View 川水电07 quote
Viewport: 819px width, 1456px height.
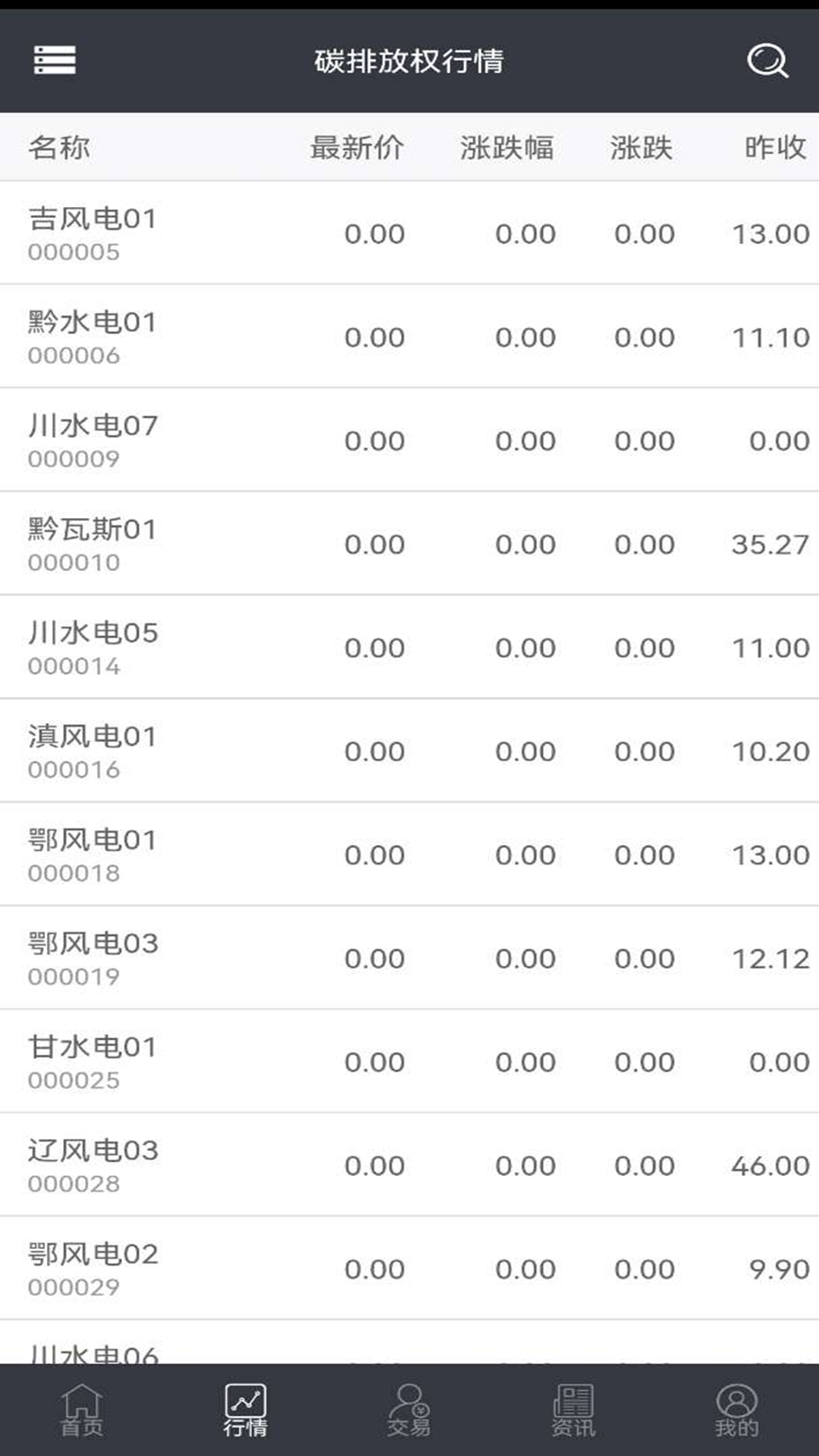pyautogui.click(x=409, y=440)
